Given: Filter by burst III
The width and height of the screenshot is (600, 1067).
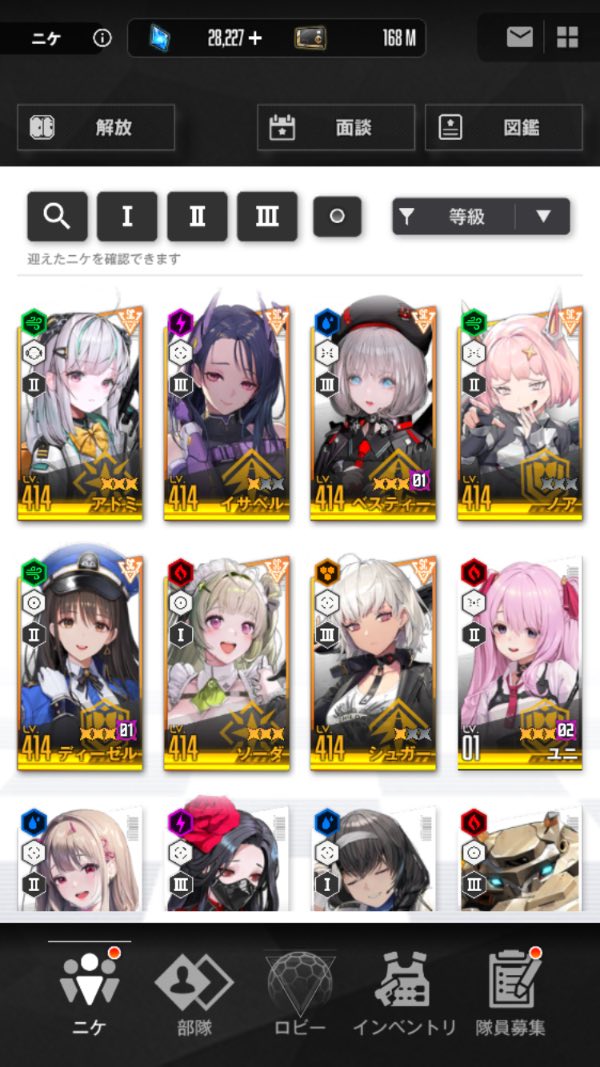Looking at the screenshot, I should coord(267,216).
